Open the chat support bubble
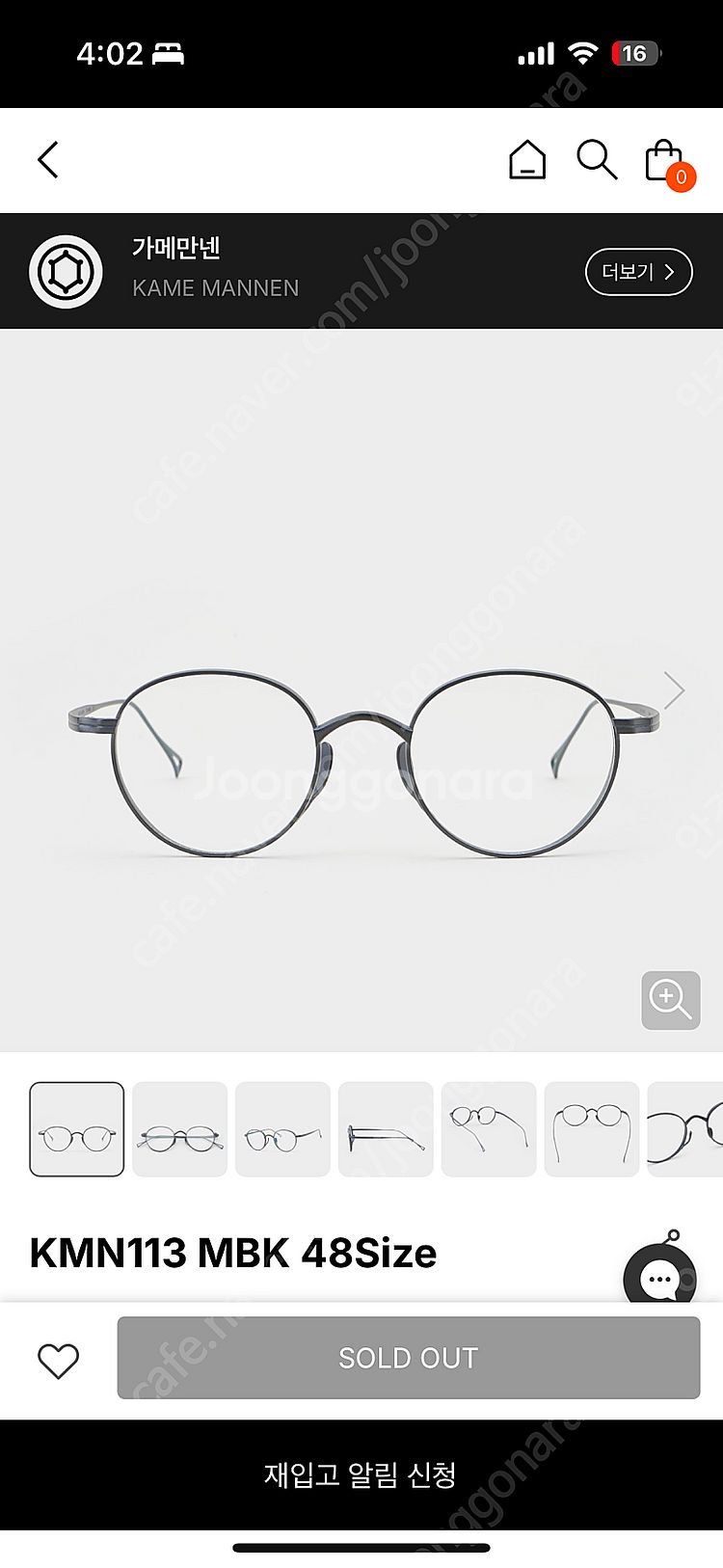This screenshot has height=1568, width=723. point(660,1278)
